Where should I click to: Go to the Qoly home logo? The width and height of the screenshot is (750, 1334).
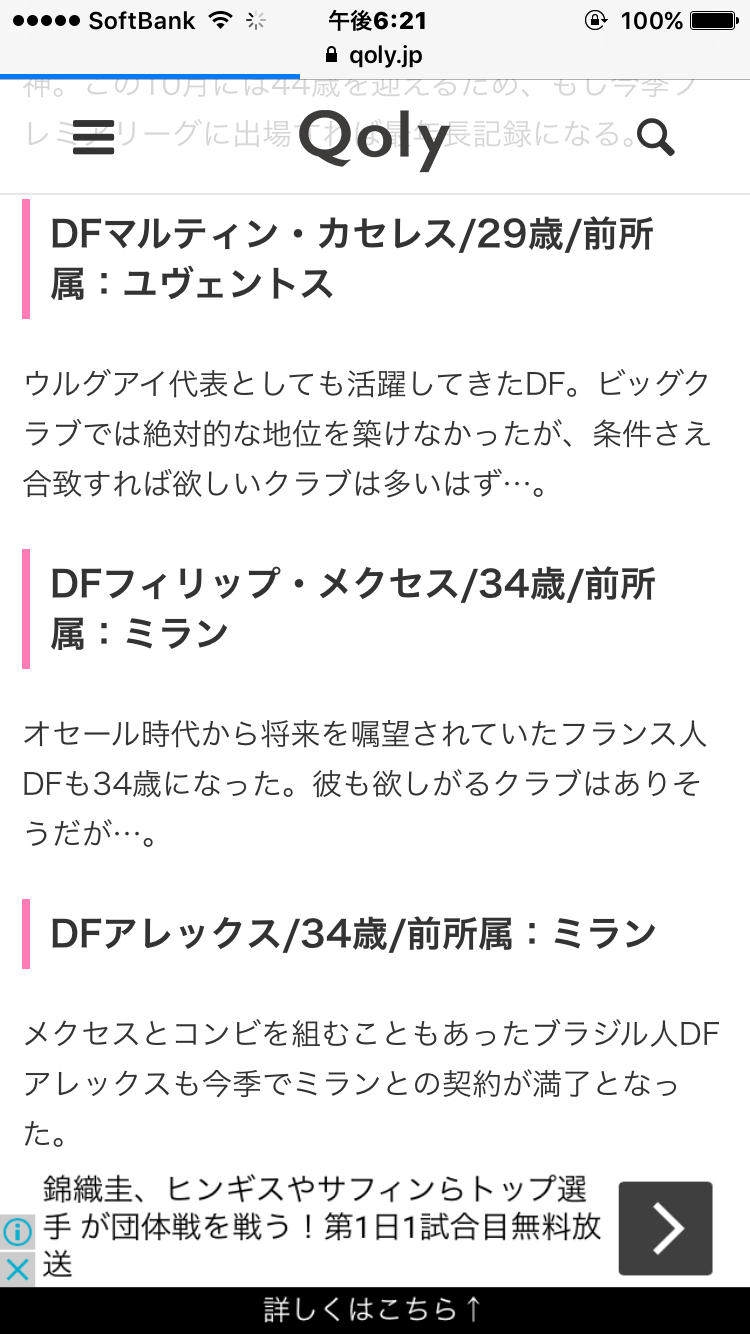pos(374,140)
